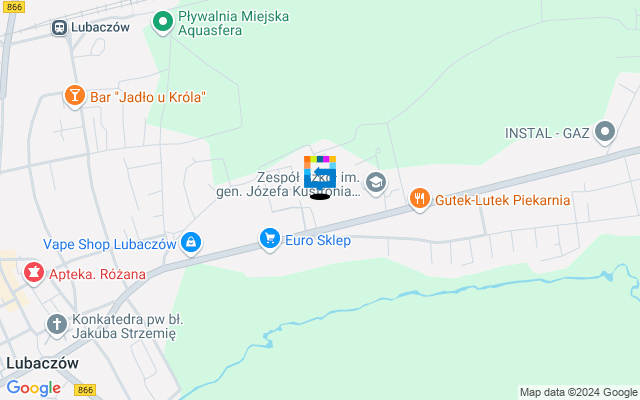
Task: Select the school pin of Zespół im. gen. Józefa Kustronia
Action: (376, 182)
